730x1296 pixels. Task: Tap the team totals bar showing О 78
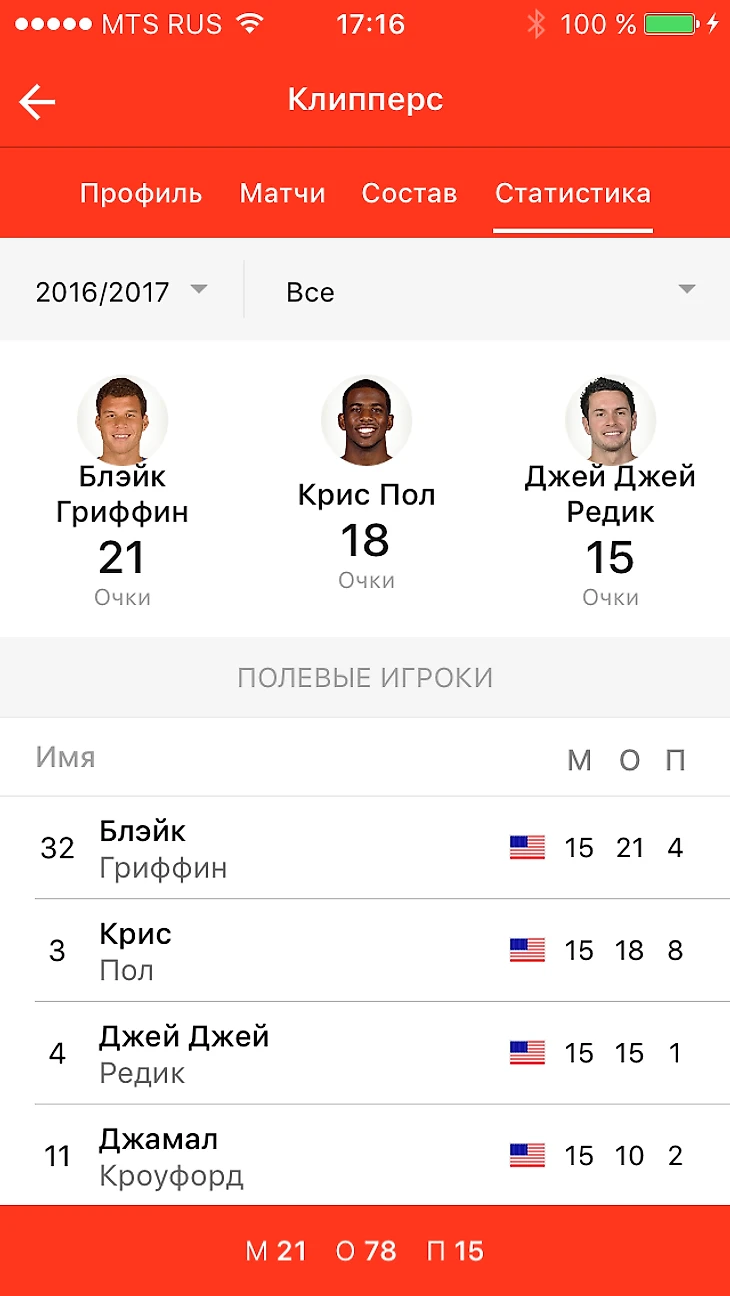coord(365,1251)
